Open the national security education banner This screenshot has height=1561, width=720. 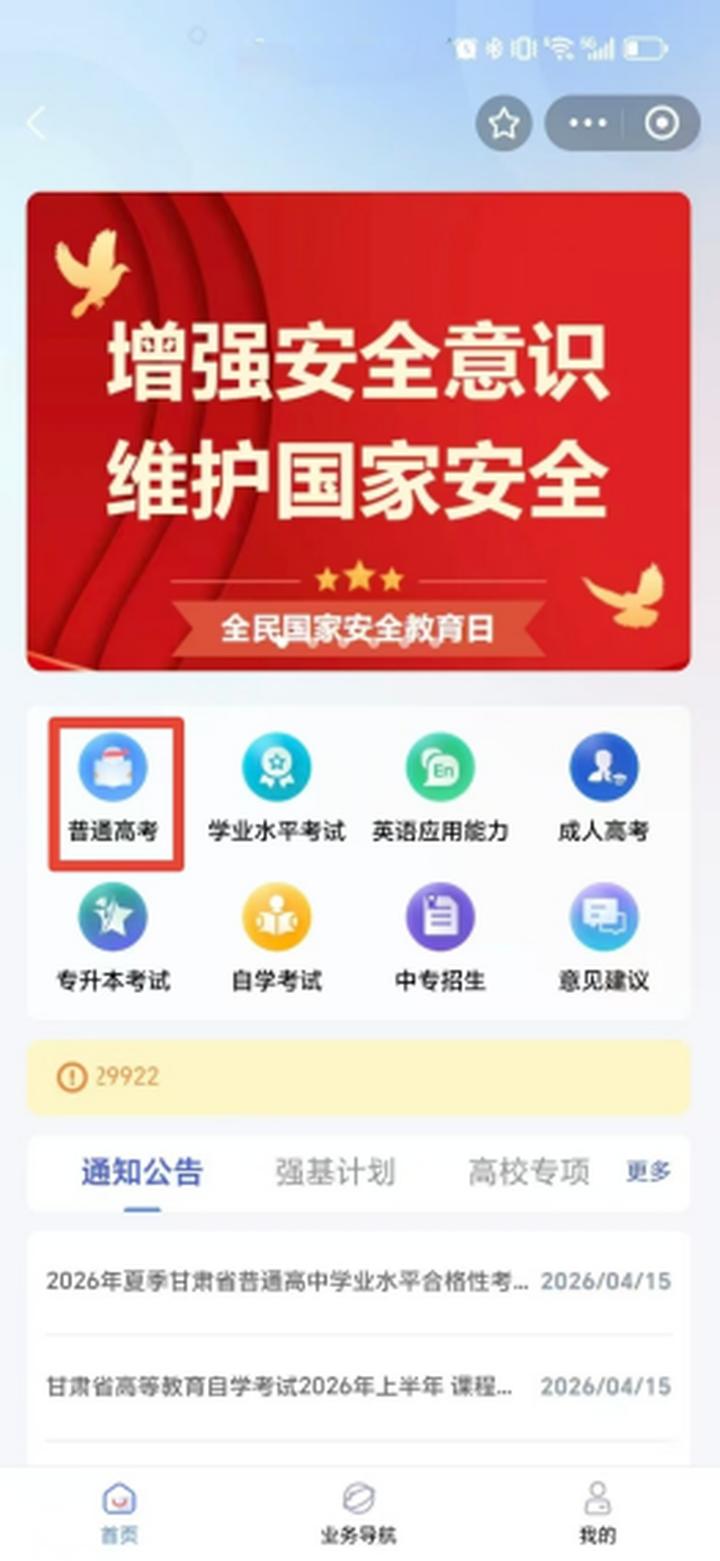pyautogui.click(x=358, y=431)
